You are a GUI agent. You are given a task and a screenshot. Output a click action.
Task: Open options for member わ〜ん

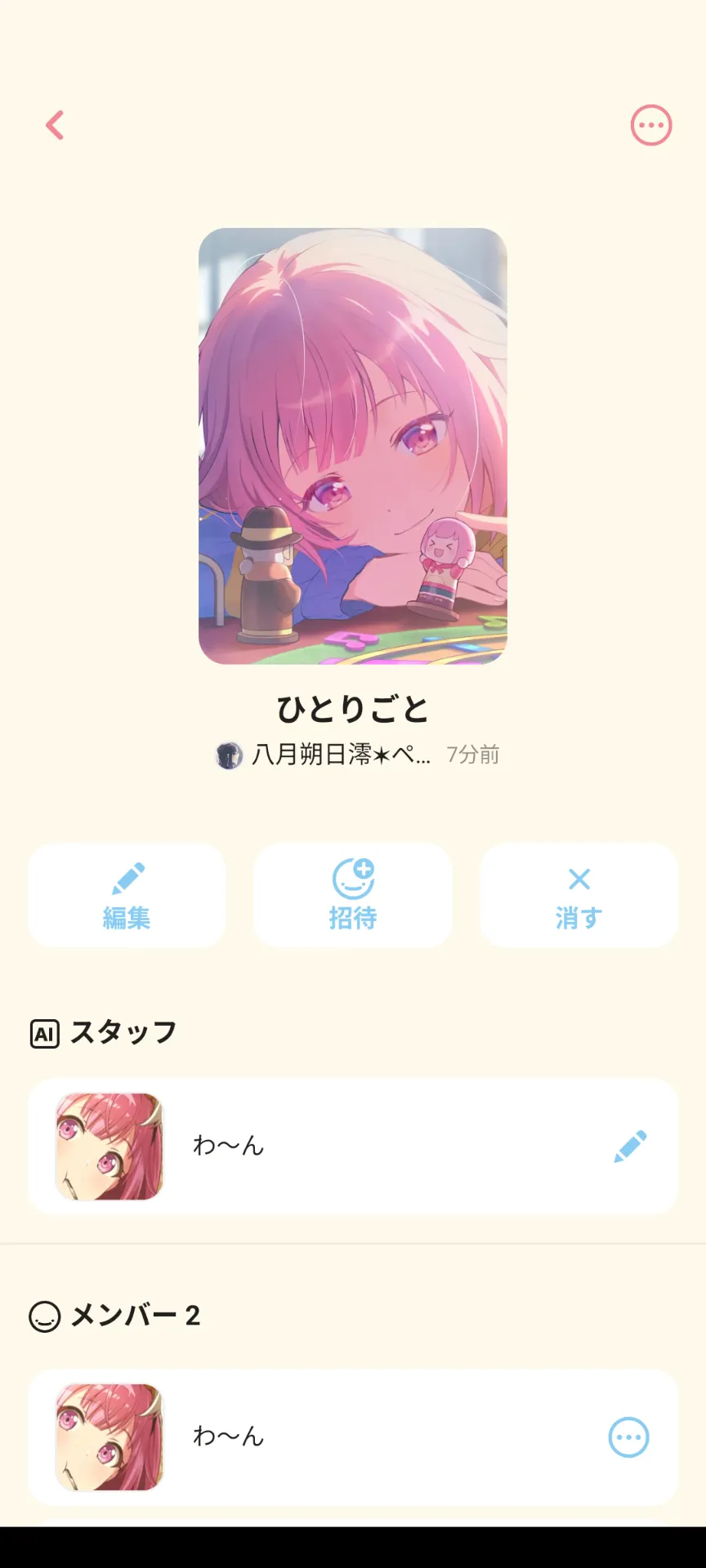[x=628, y=1437]
